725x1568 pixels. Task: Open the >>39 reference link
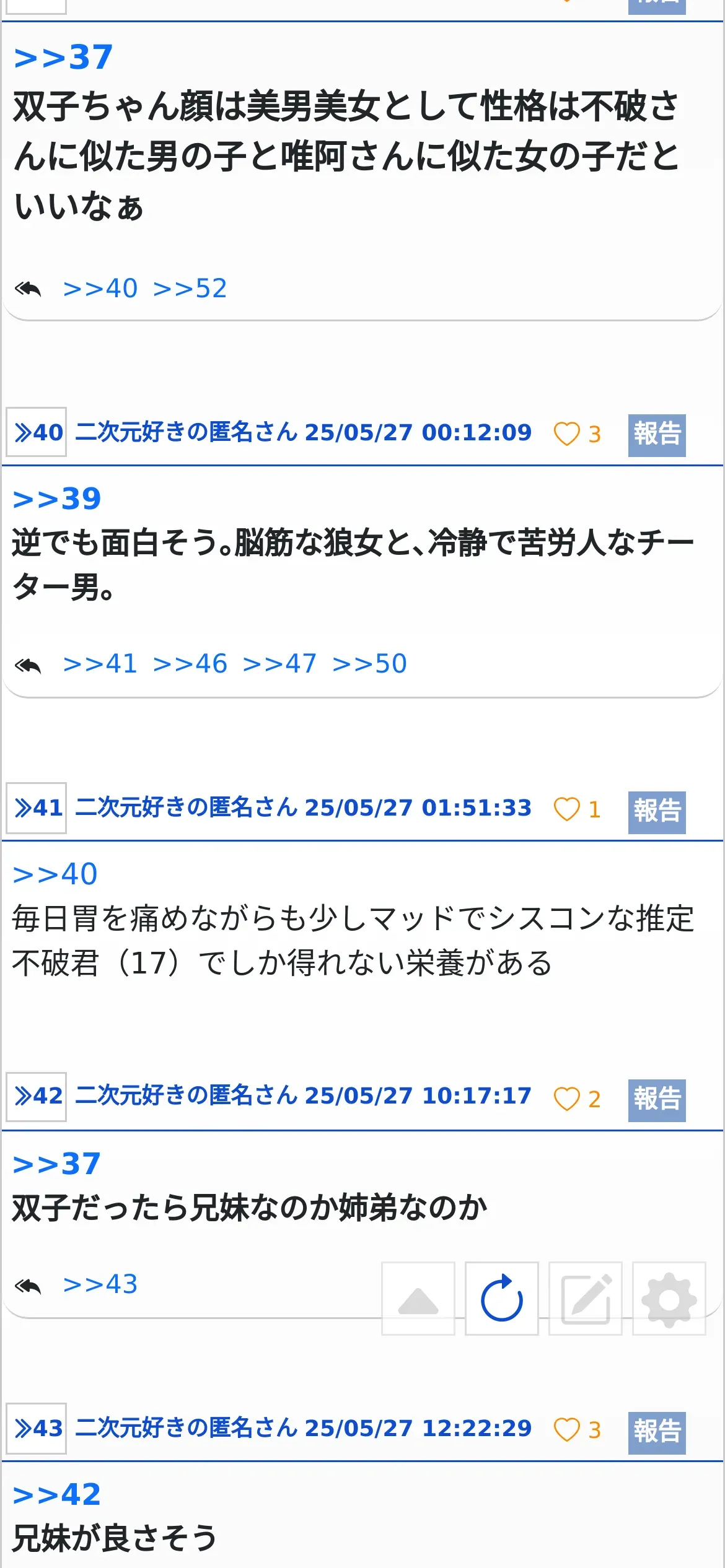57,499
